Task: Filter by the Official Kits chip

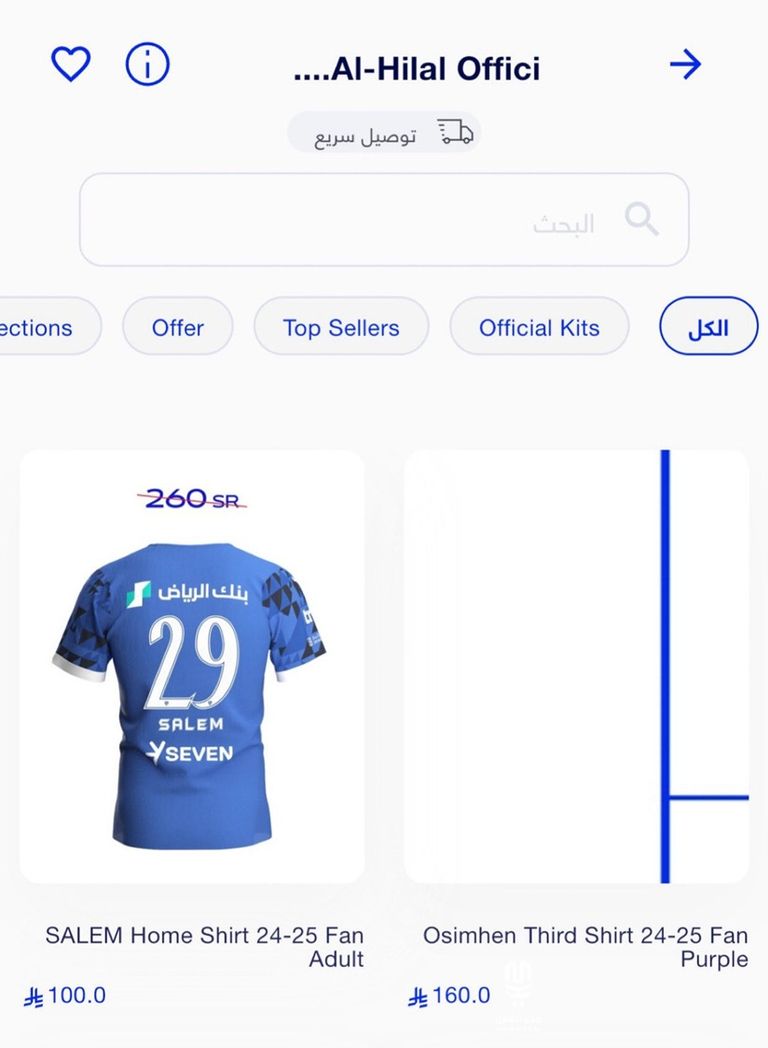Action: coord(539,327)
